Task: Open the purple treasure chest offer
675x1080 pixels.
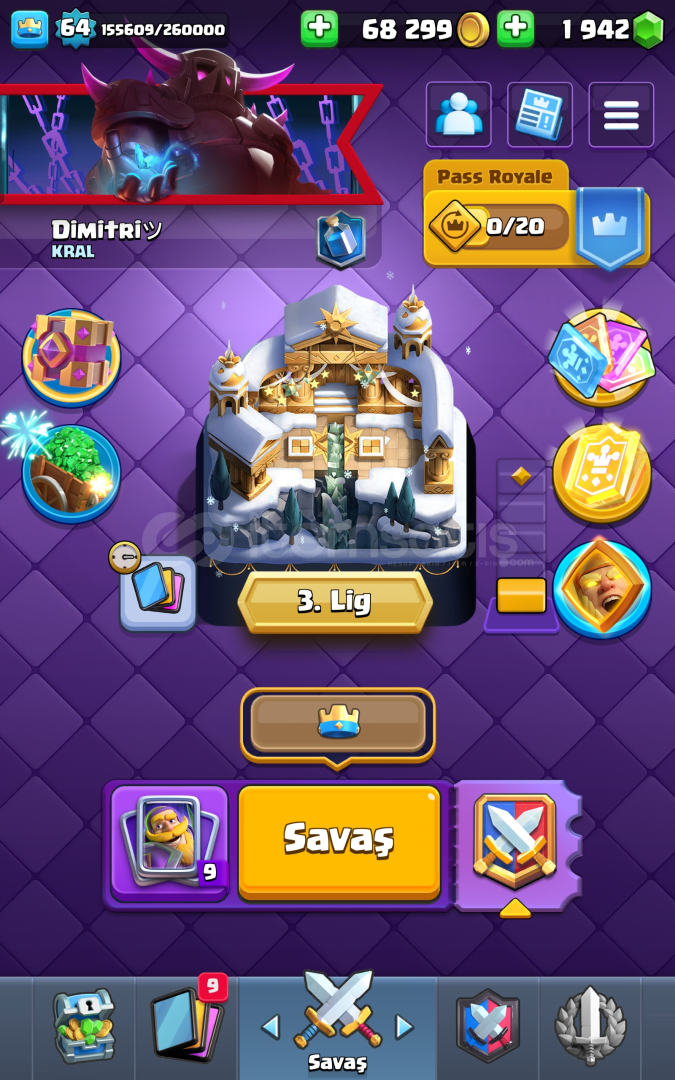Action: click(x=71, y=357)
